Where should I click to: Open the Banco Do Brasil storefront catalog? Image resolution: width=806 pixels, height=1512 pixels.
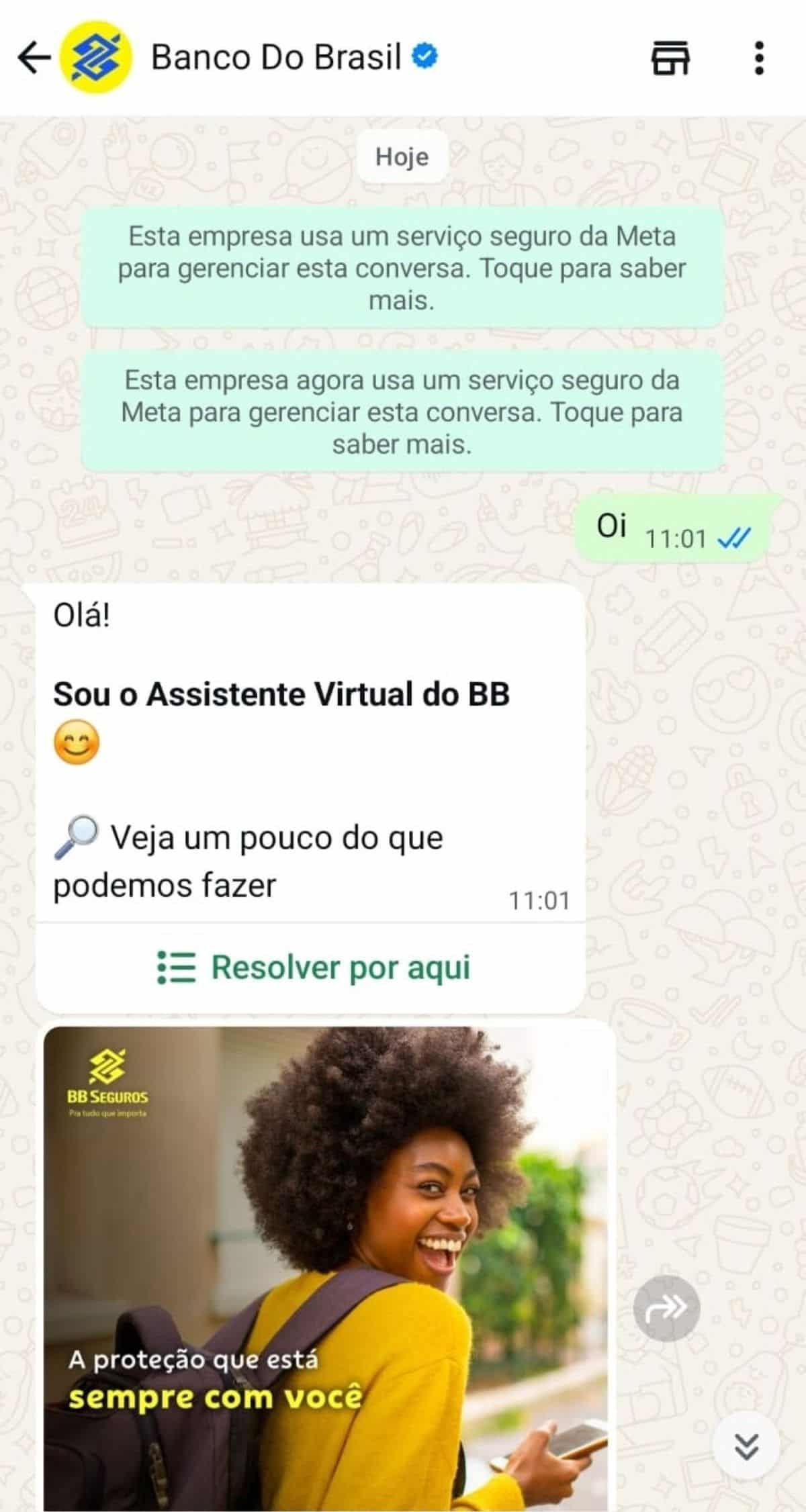pyautogui.click(x=672, y=57)
